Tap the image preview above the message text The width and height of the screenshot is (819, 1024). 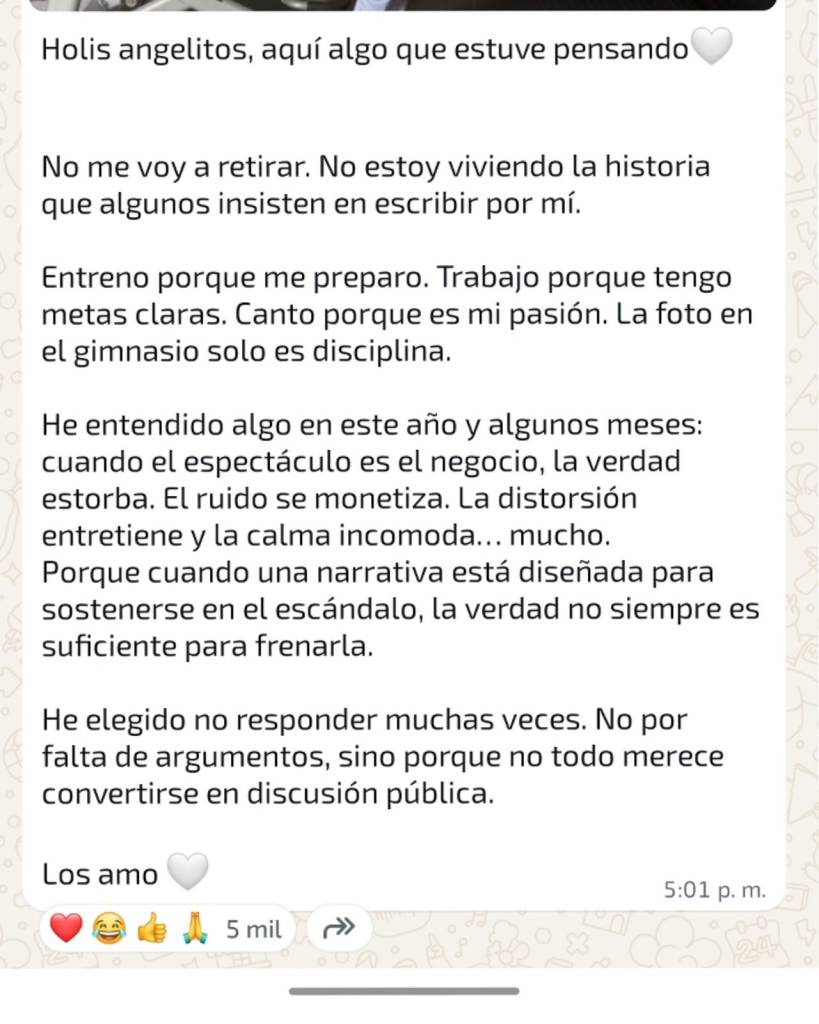pos(400,8)
